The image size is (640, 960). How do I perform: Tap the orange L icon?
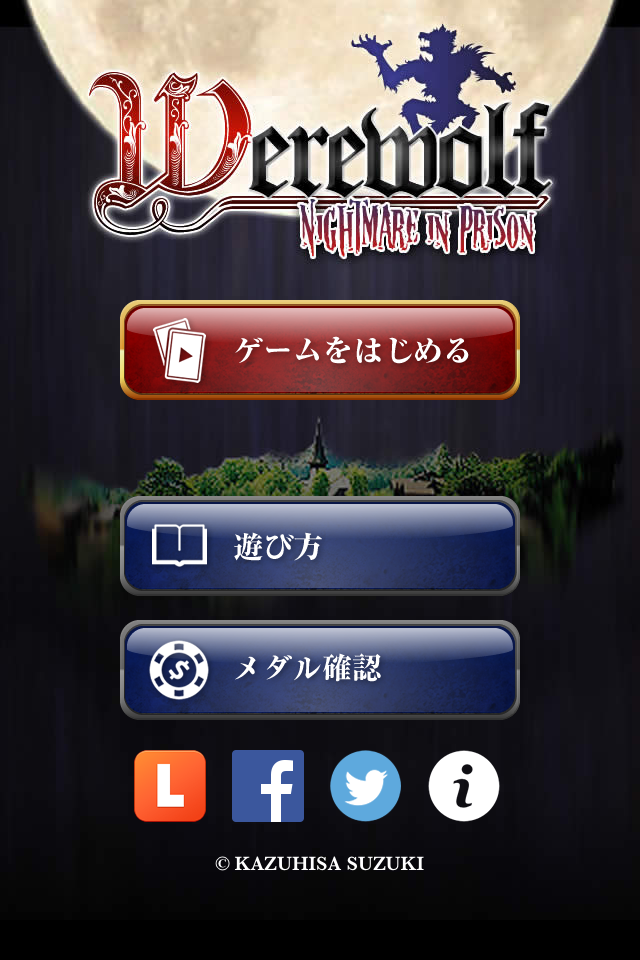(170, 786)
